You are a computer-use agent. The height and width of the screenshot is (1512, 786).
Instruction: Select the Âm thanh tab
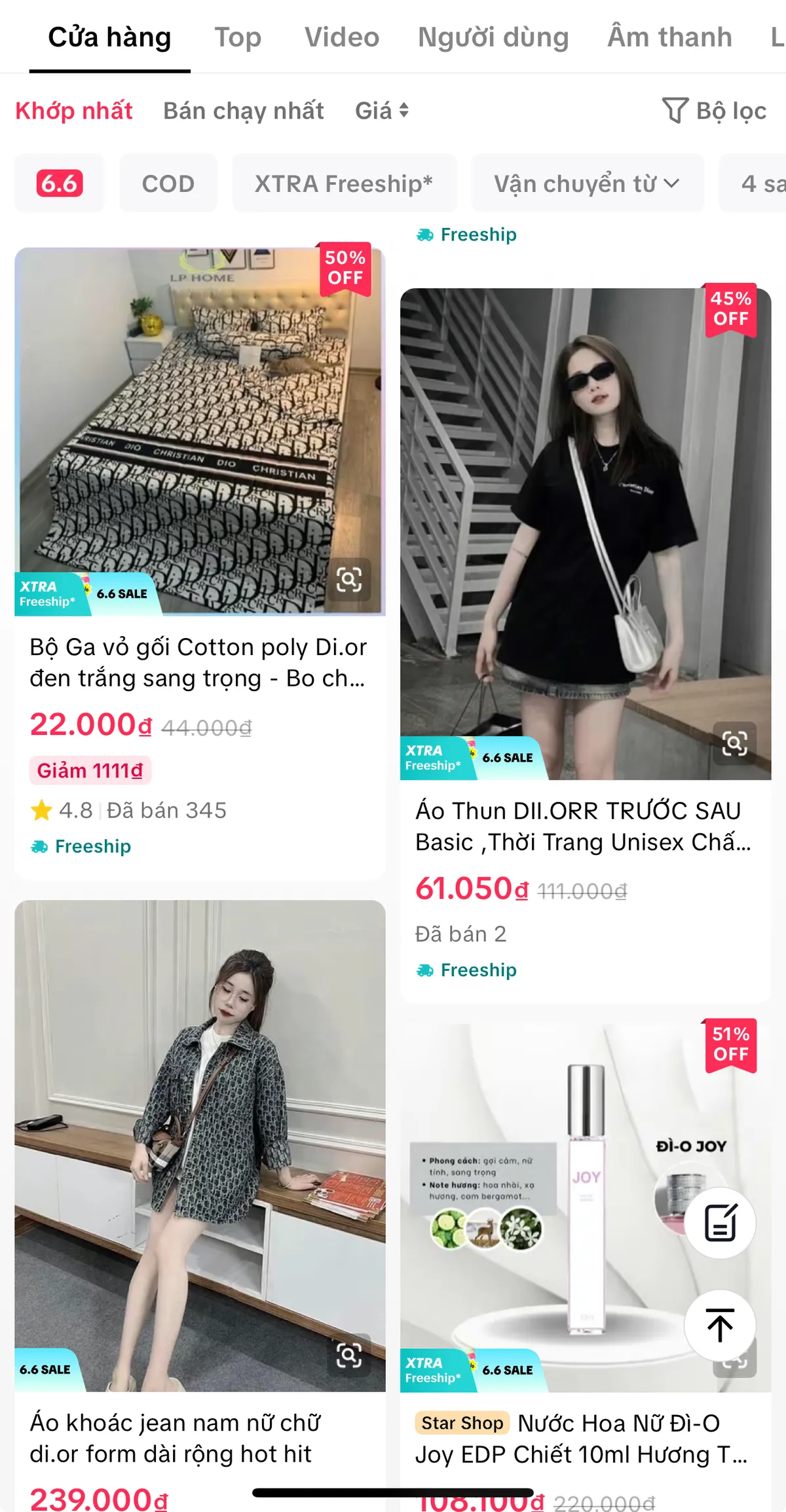669,37
